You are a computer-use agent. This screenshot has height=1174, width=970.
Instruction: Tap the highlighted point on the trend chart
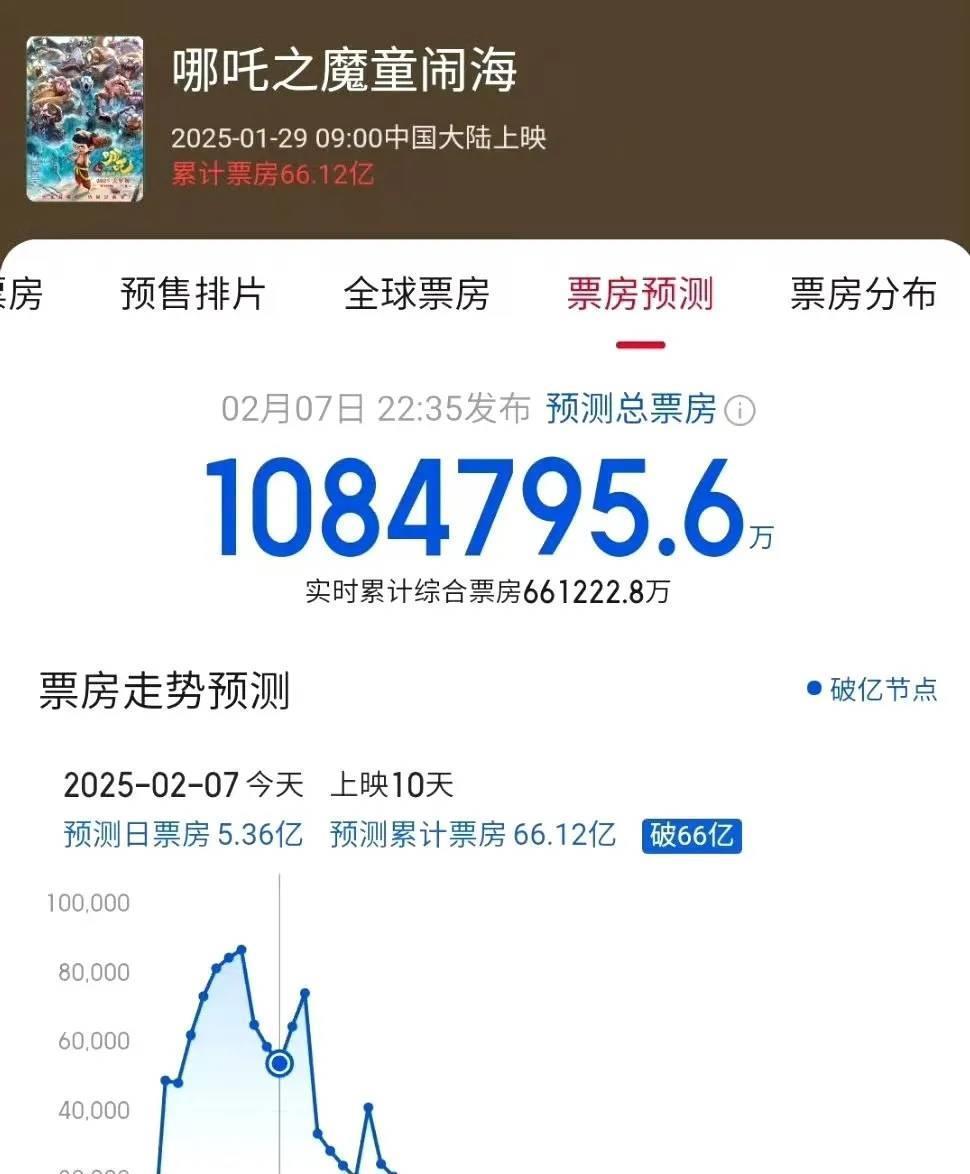pos(280,1063)
